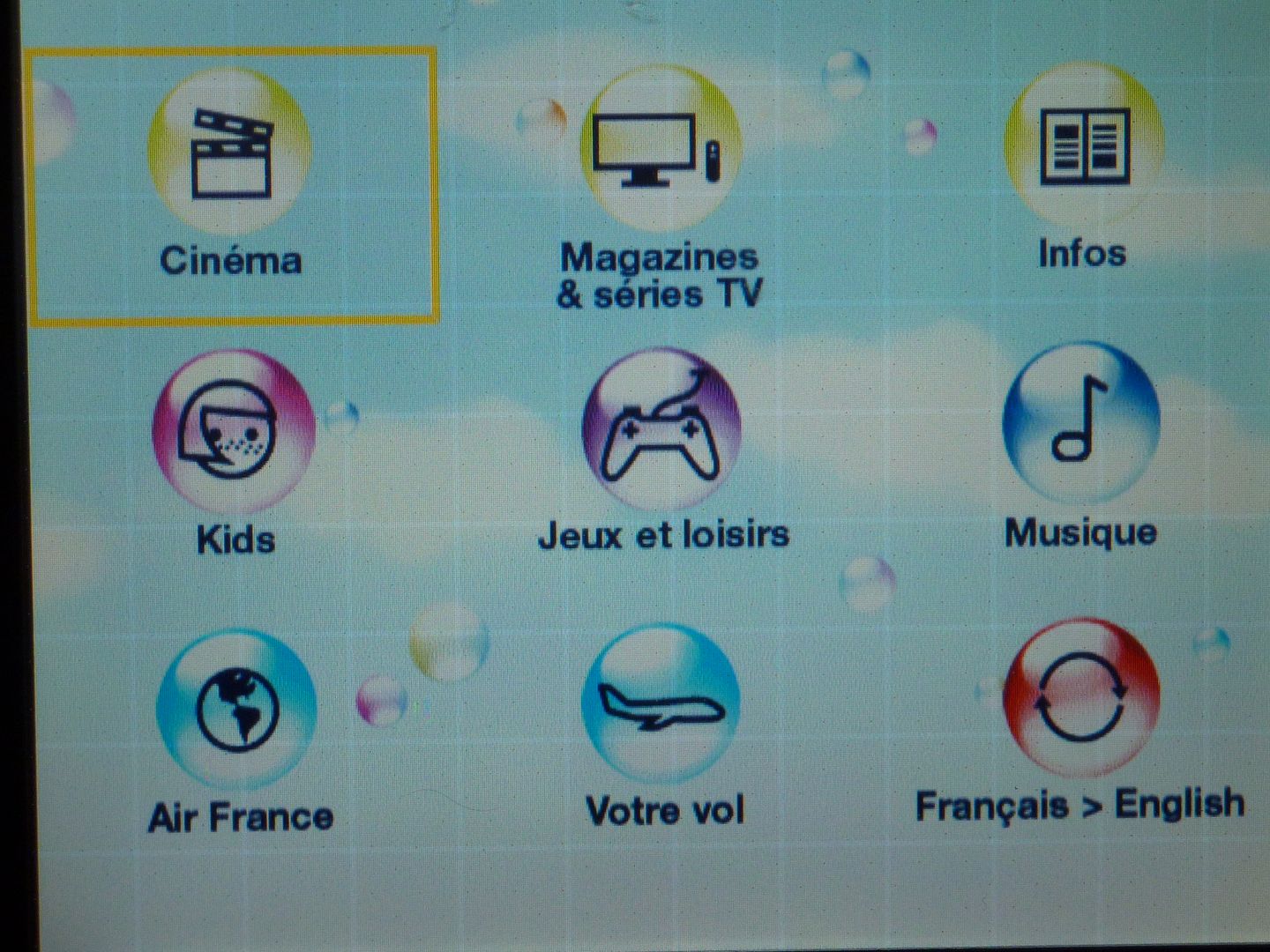Select the Kids category
Screen dimensions: 1270x952
tap(233, 432)
